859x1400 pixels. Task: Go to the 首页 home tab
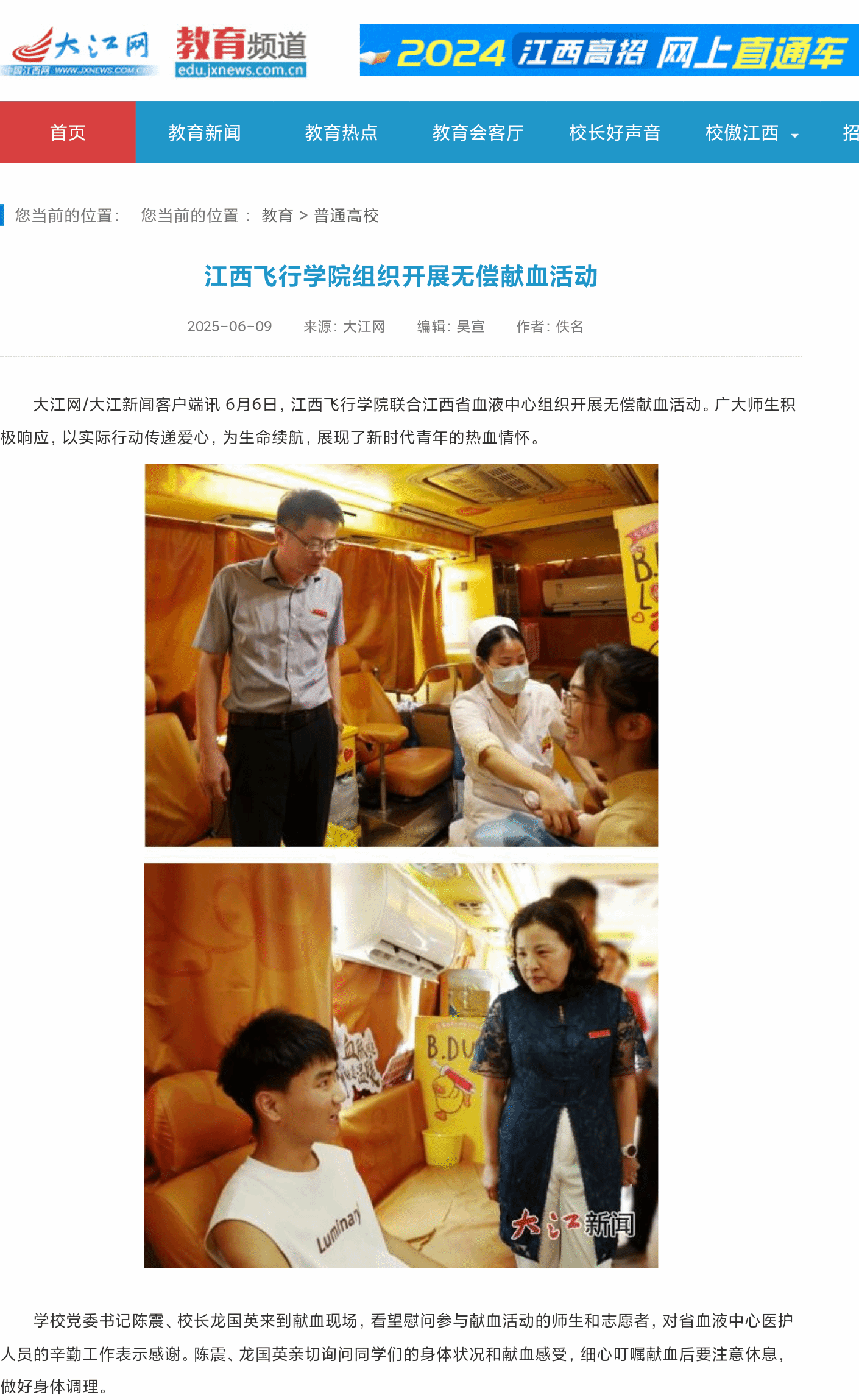[68, 132]
